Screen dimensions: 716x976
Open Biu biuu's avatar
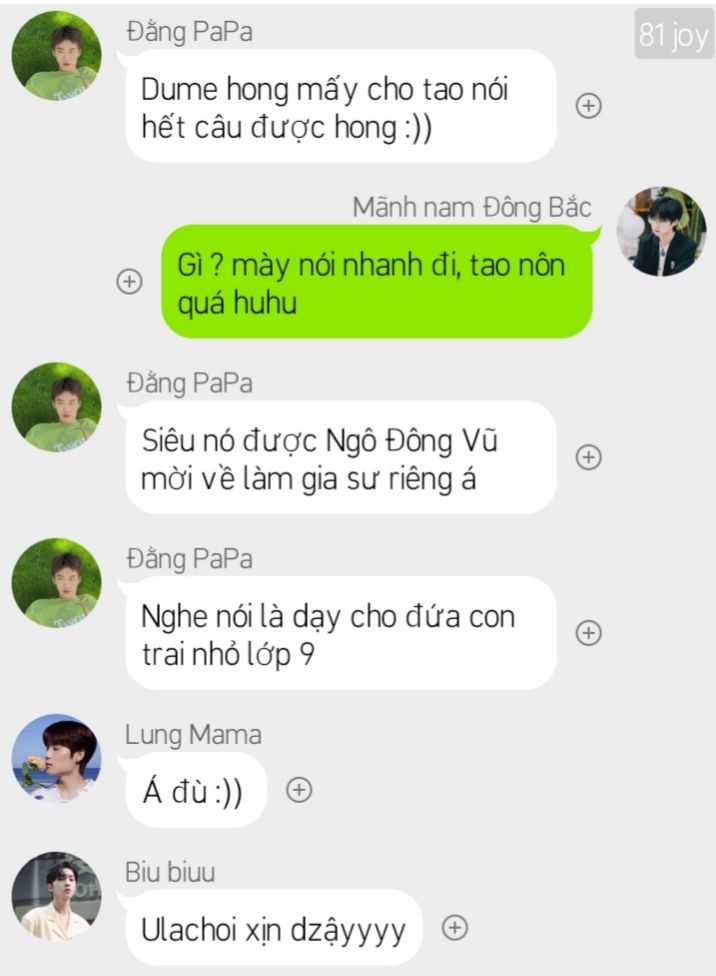(x=56, y=896)
